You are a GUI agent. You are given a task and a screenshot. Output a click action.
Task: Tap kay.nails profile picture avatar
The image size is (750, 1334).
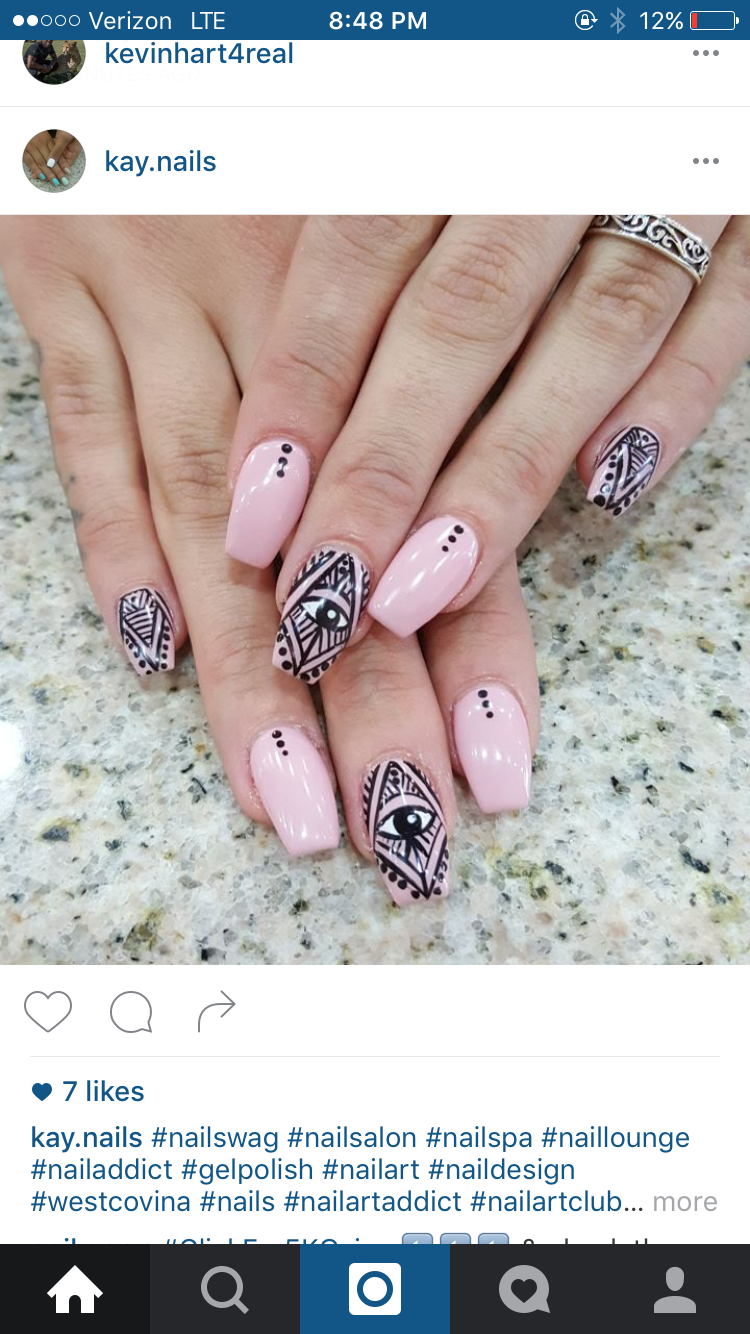point(54,161)
